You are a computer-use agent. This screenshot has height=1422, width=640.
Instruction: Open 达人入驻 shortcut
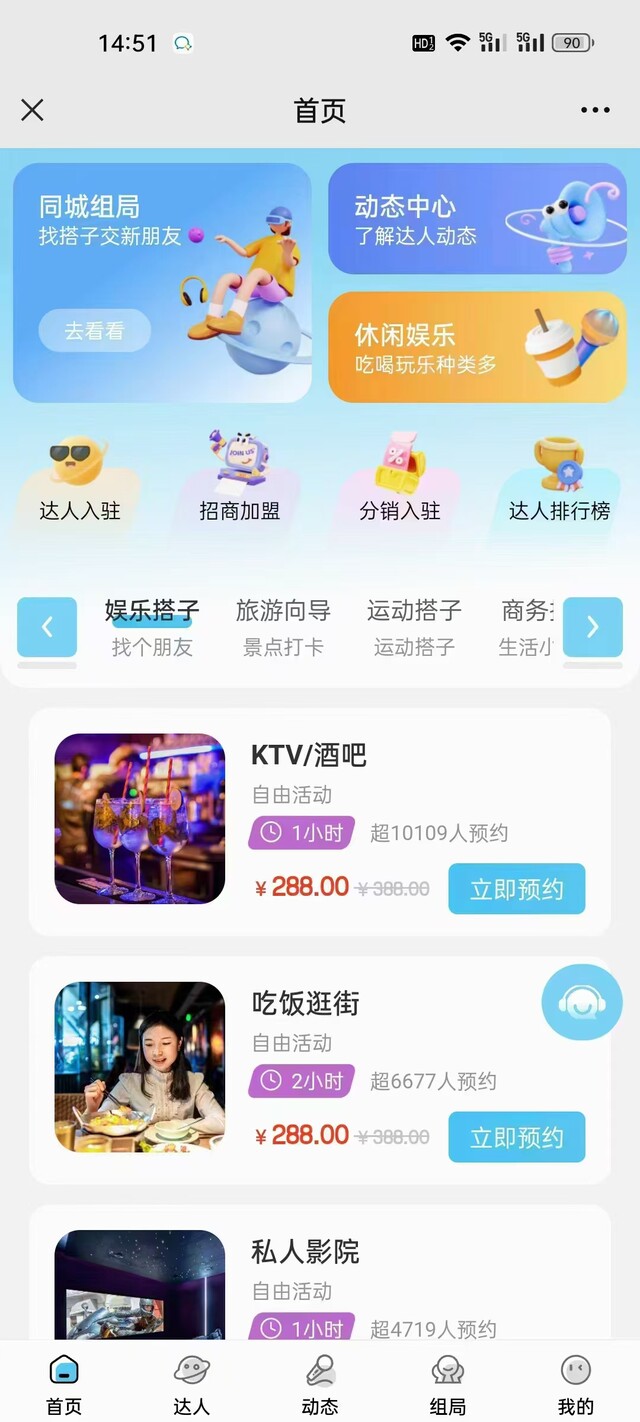tap(80, 480)
